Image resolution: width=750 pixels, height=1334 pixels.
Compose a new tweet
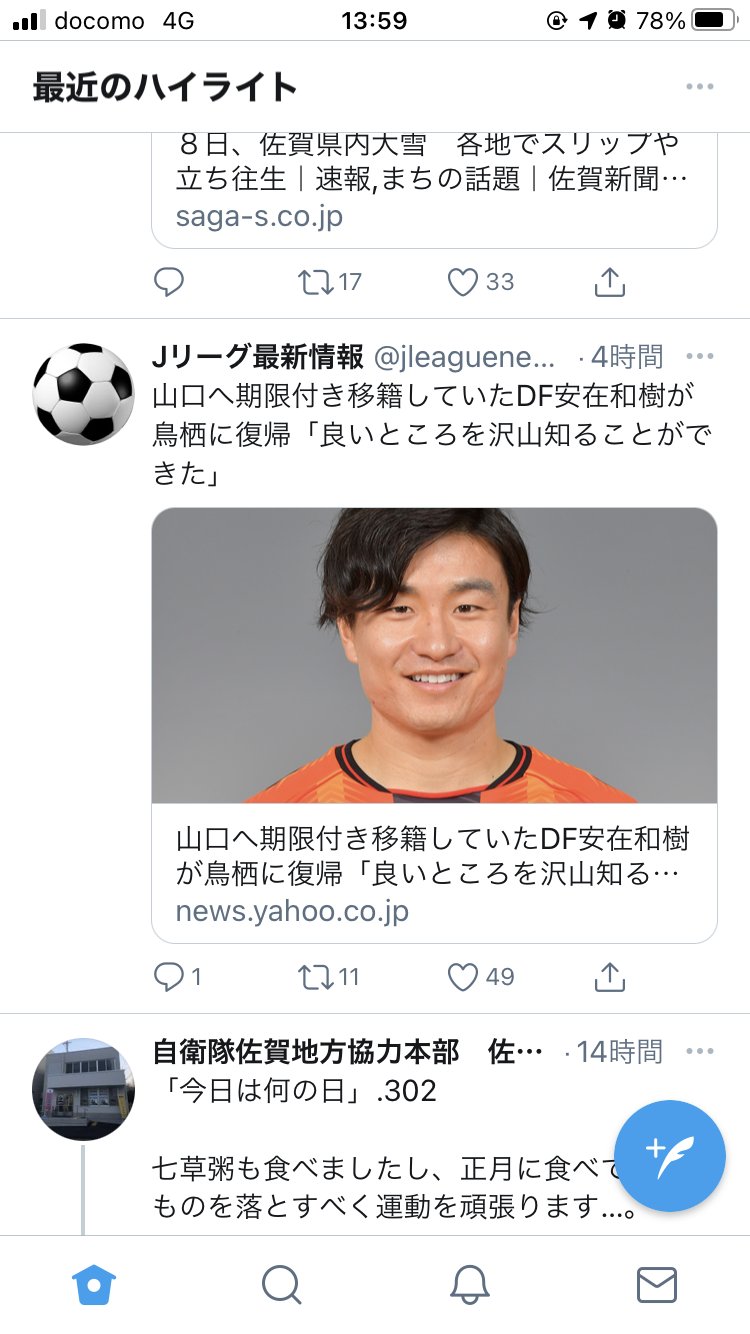(669, 1156)
